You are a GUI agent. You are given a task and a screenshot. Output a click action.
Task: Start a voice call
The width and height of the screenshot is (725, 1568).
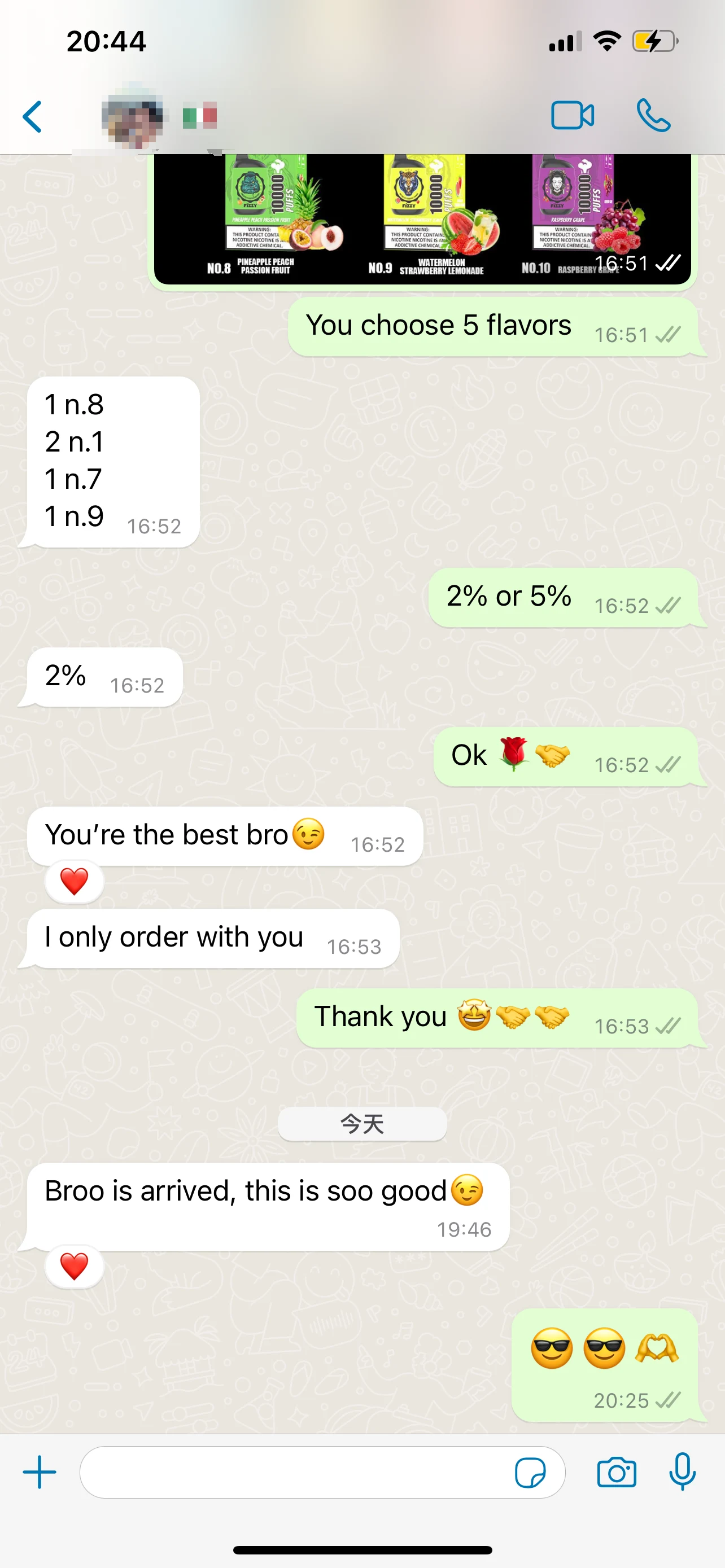click(653, 116)
